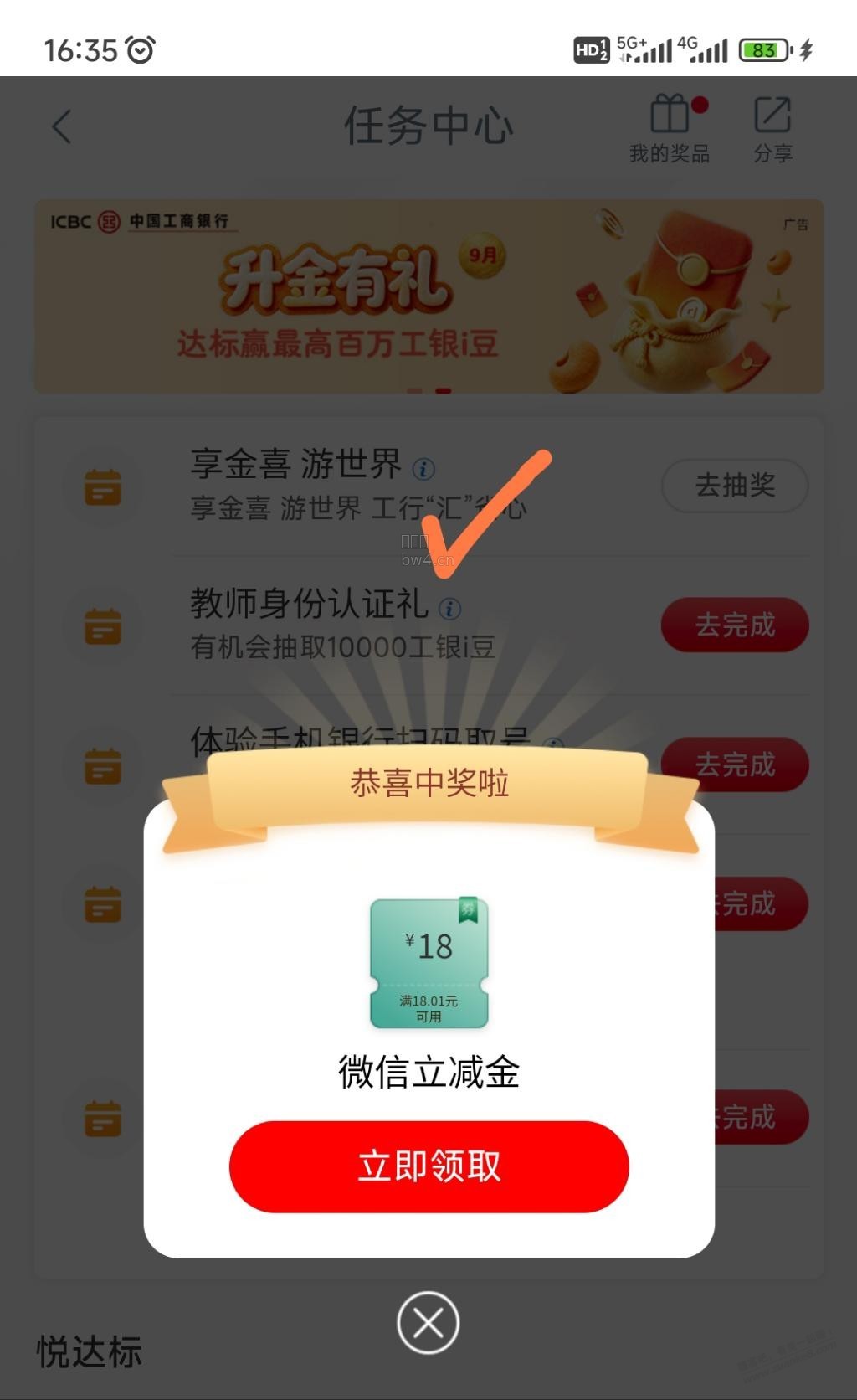857x1400 pixels.
Task: Tap 去完成 for 体验手机银行扫码取号
Action: (x=735, y=764)
